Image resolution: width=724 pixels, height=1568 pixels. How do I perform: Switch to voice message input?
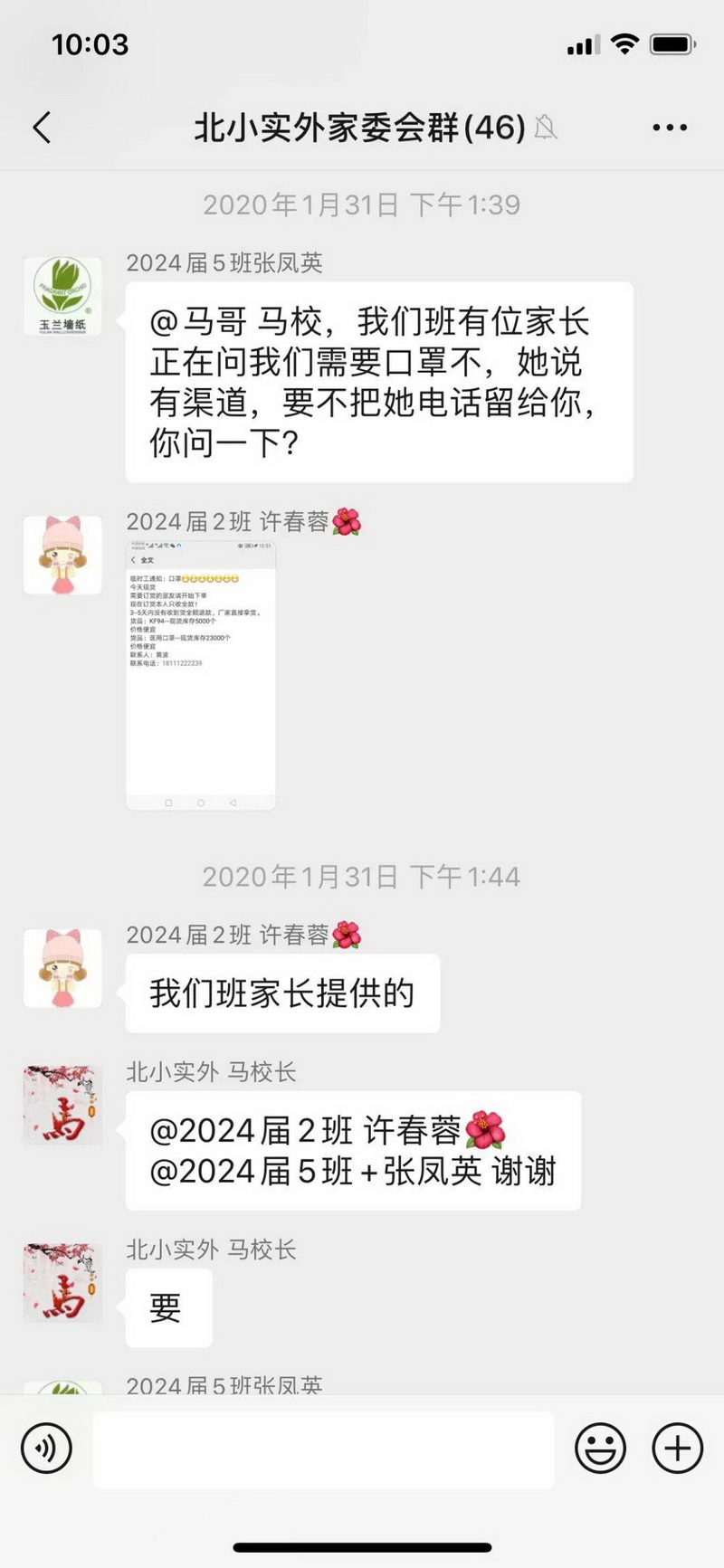46,1449
